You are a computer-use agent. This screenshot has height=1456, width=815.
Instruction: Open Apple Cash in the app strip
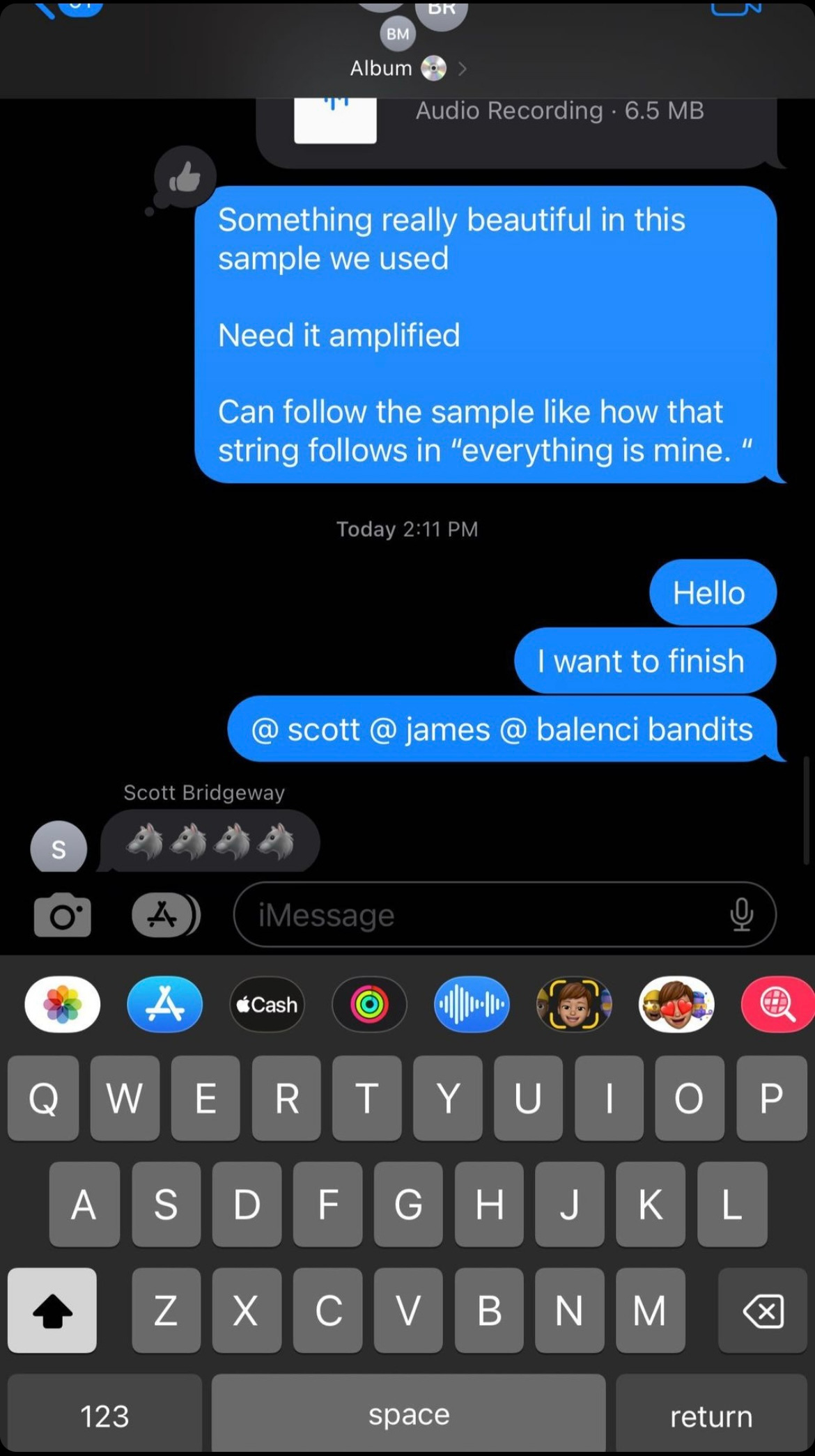coord(267,1004)
